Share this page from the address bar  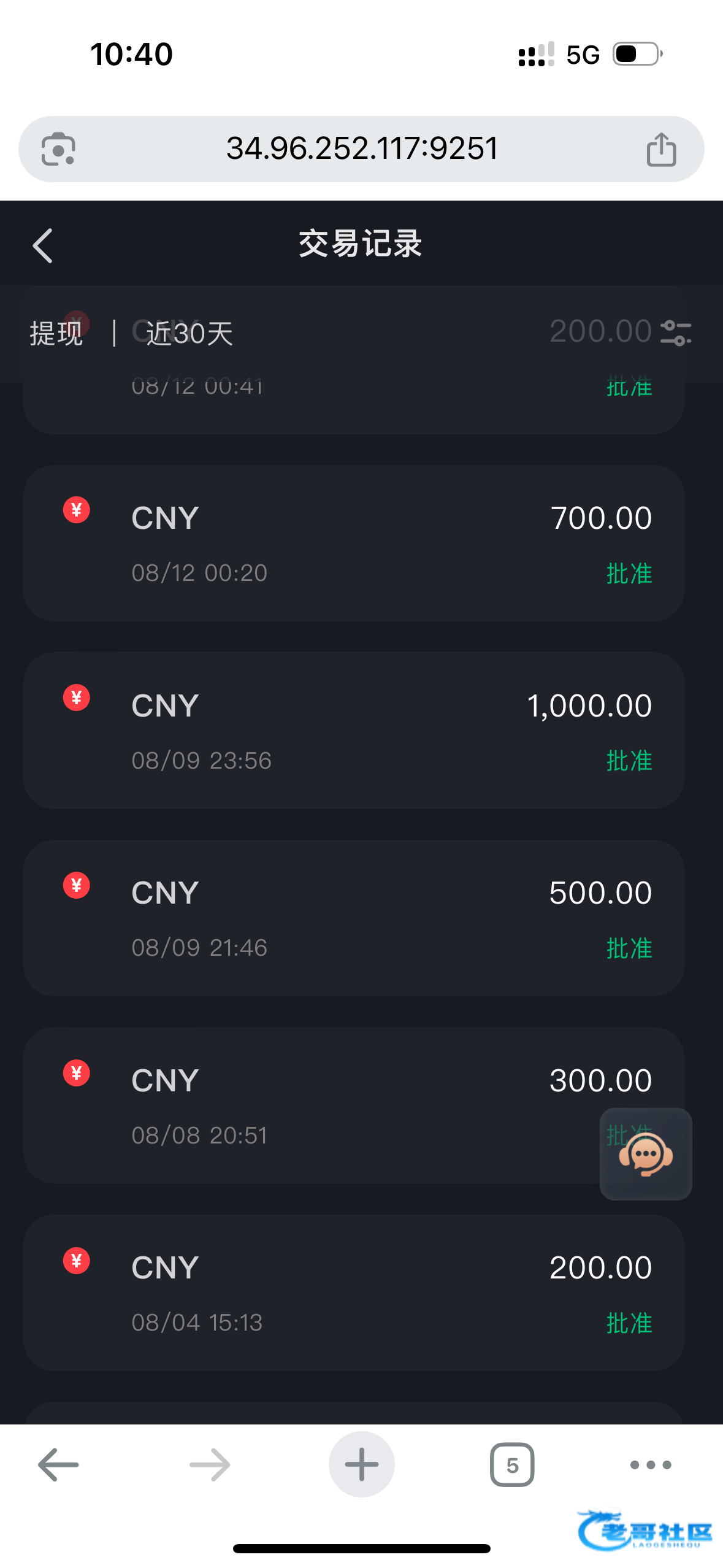click(661, 150)
